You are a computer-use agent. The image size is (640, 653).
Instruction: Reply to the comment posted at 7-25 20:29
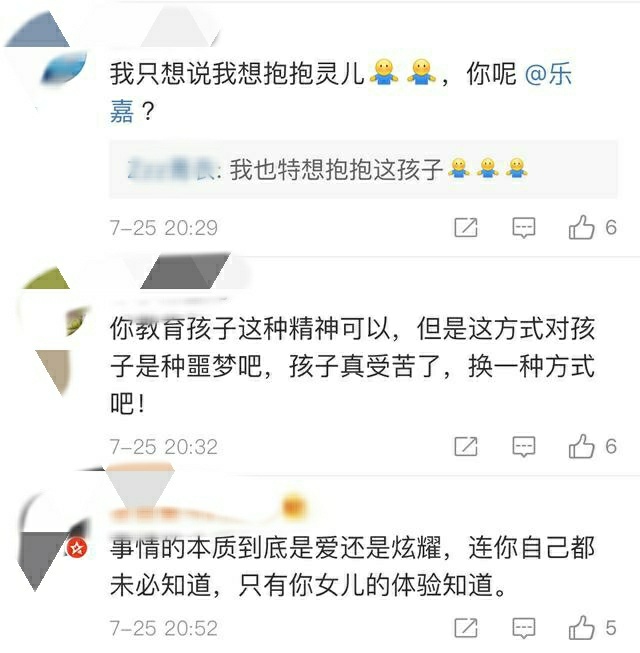pos(524,228)
